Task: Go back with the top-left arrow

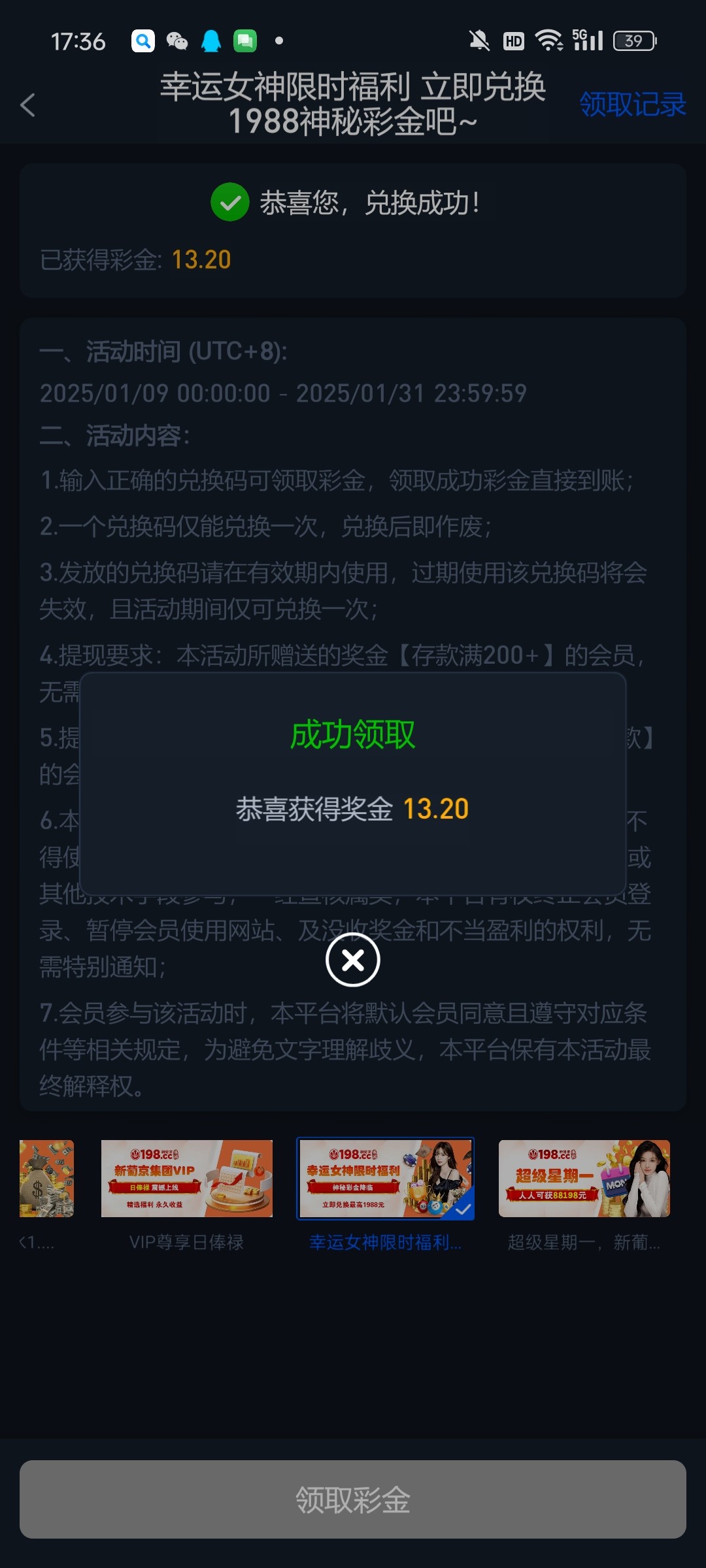Action: [28, 105]
